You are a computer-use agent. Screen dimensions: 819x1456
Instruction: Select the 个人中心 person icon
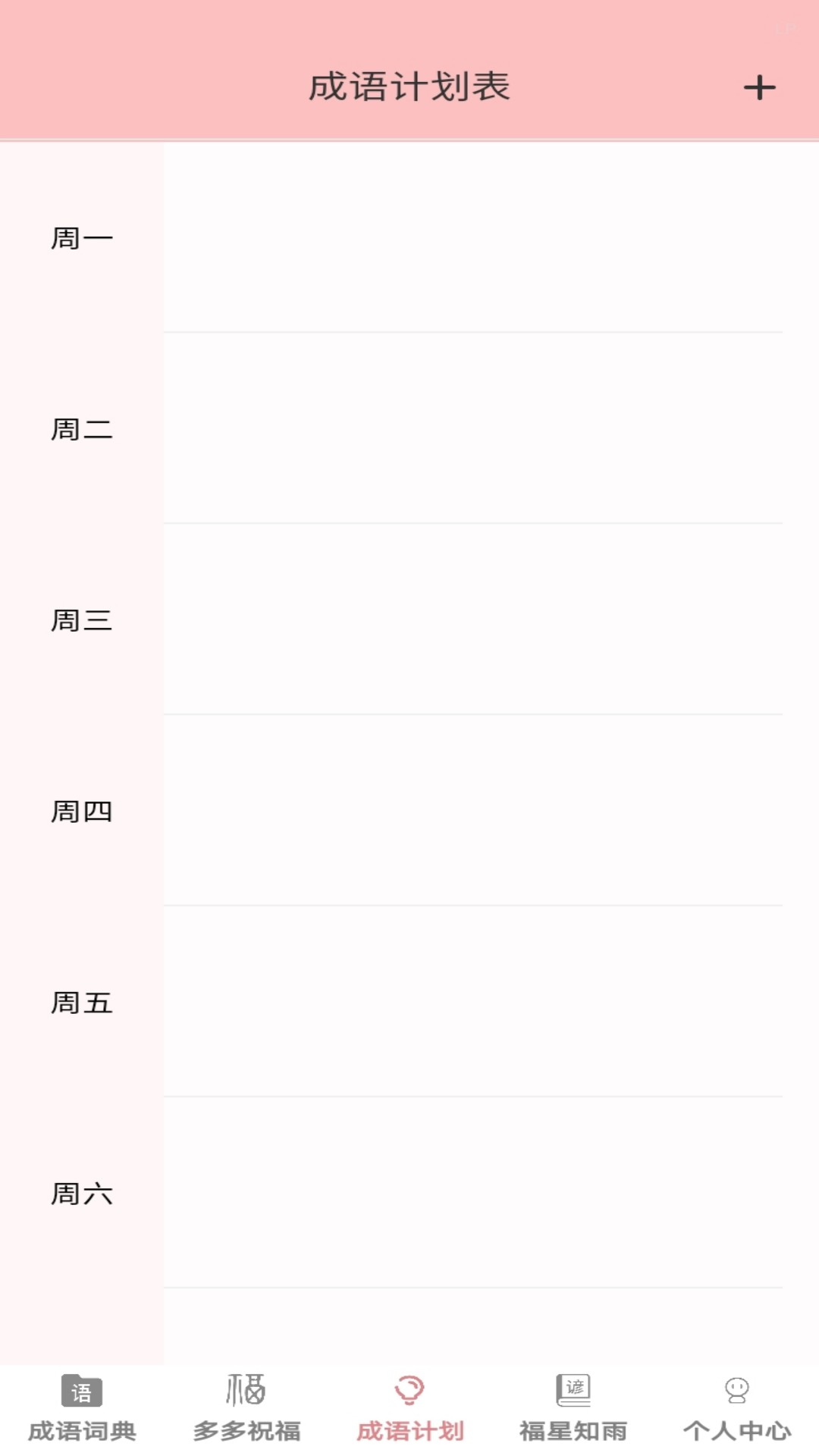[x=736, y=1392]
